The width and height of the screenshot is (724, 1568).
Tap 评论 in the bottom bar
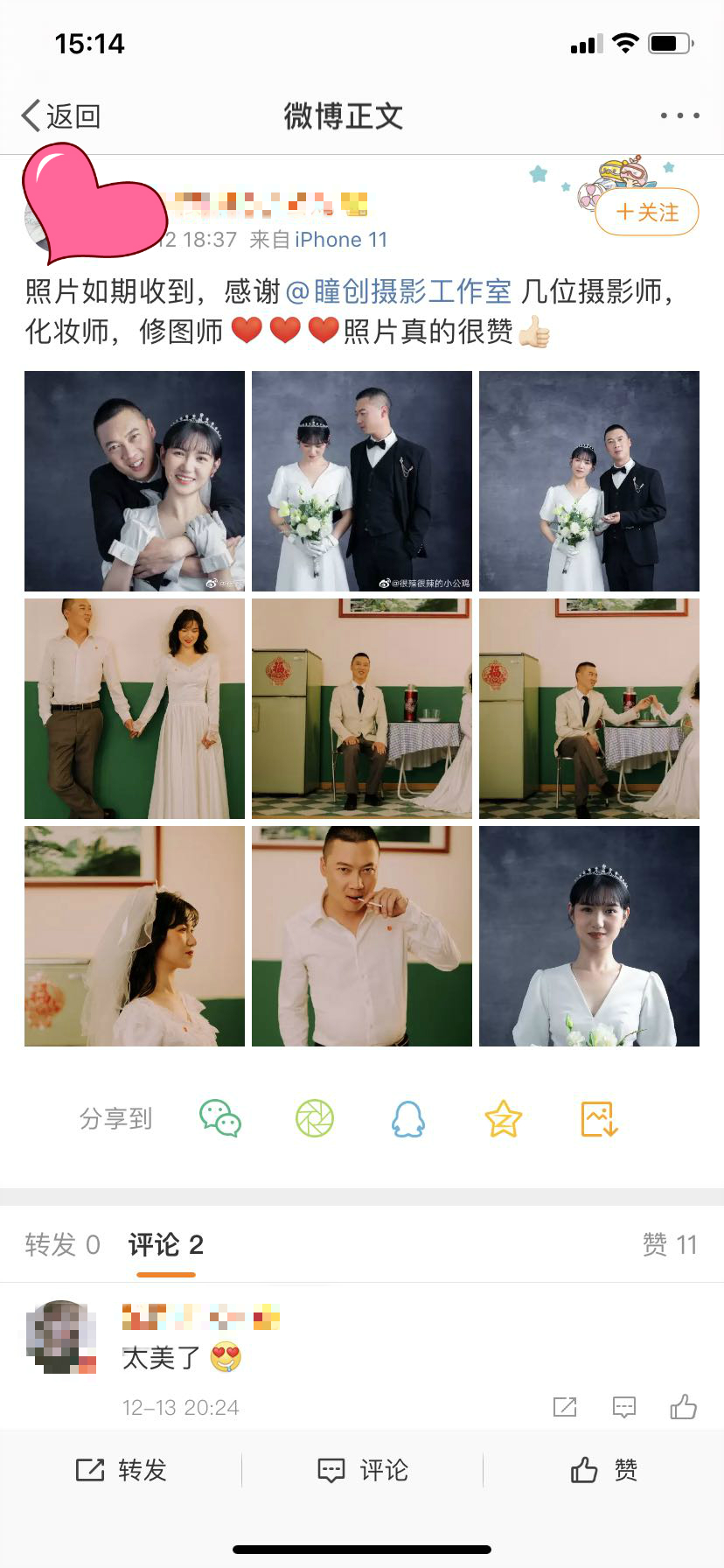click(x=362, y=1470)
